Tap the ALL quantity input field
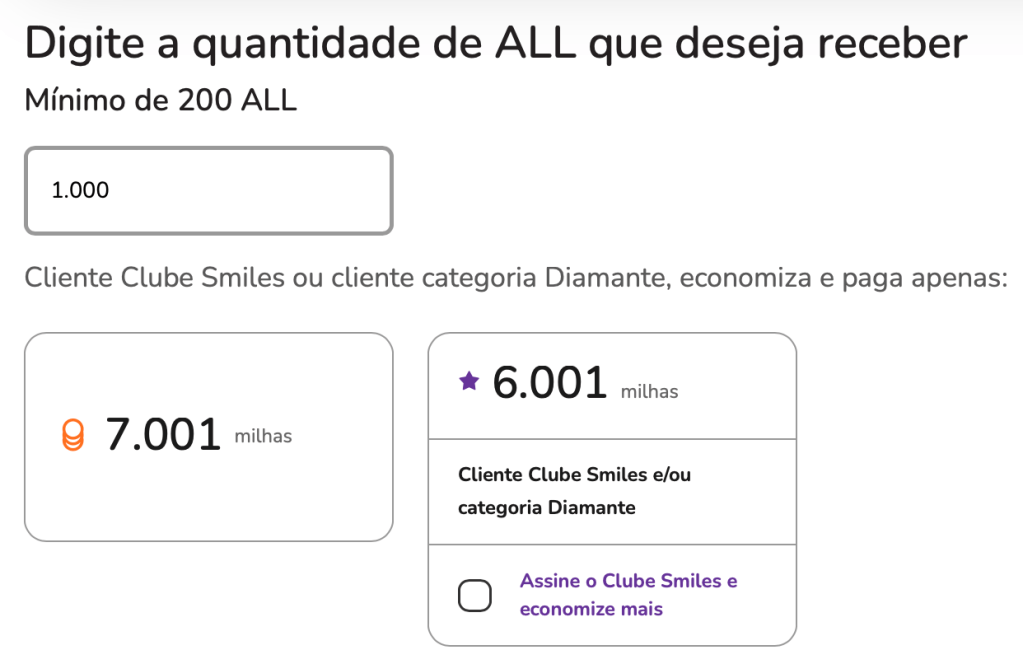The width and height of the screenshot is (1023, 664). [208, 191]
